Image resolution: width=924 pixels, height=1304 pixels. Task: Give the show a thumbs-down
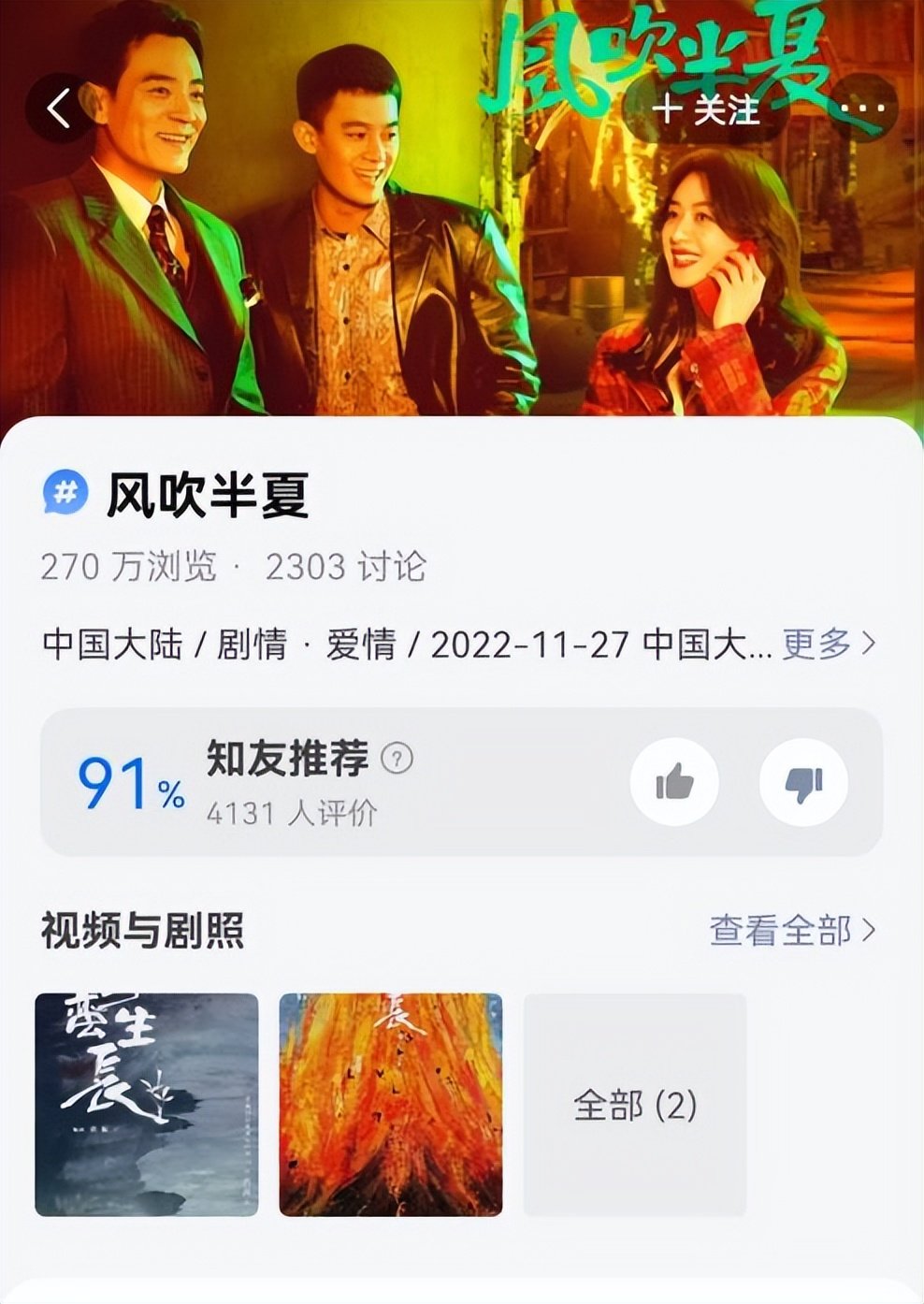[x=803, y=782]
